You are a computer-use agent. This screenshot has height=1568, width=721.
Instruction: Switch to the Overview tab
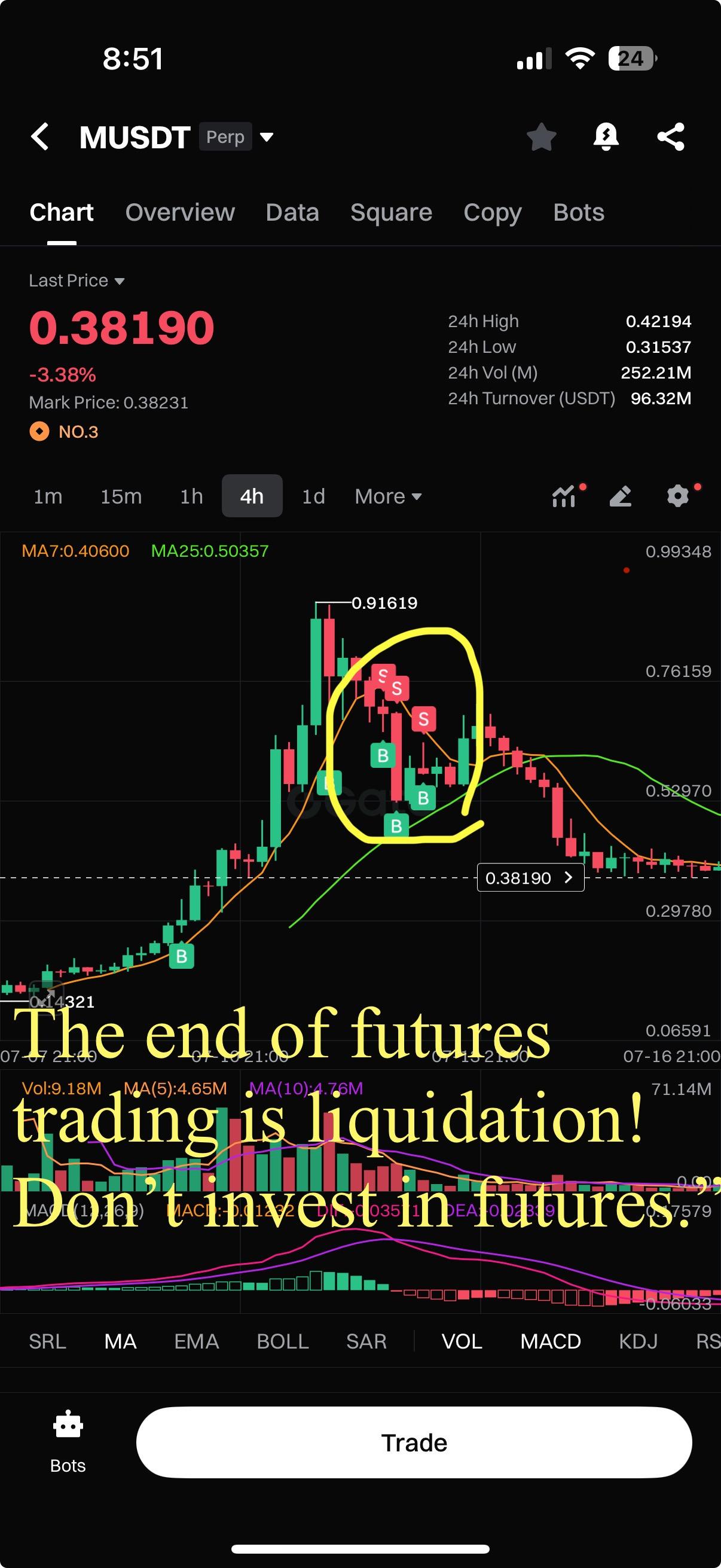[179, 212]
